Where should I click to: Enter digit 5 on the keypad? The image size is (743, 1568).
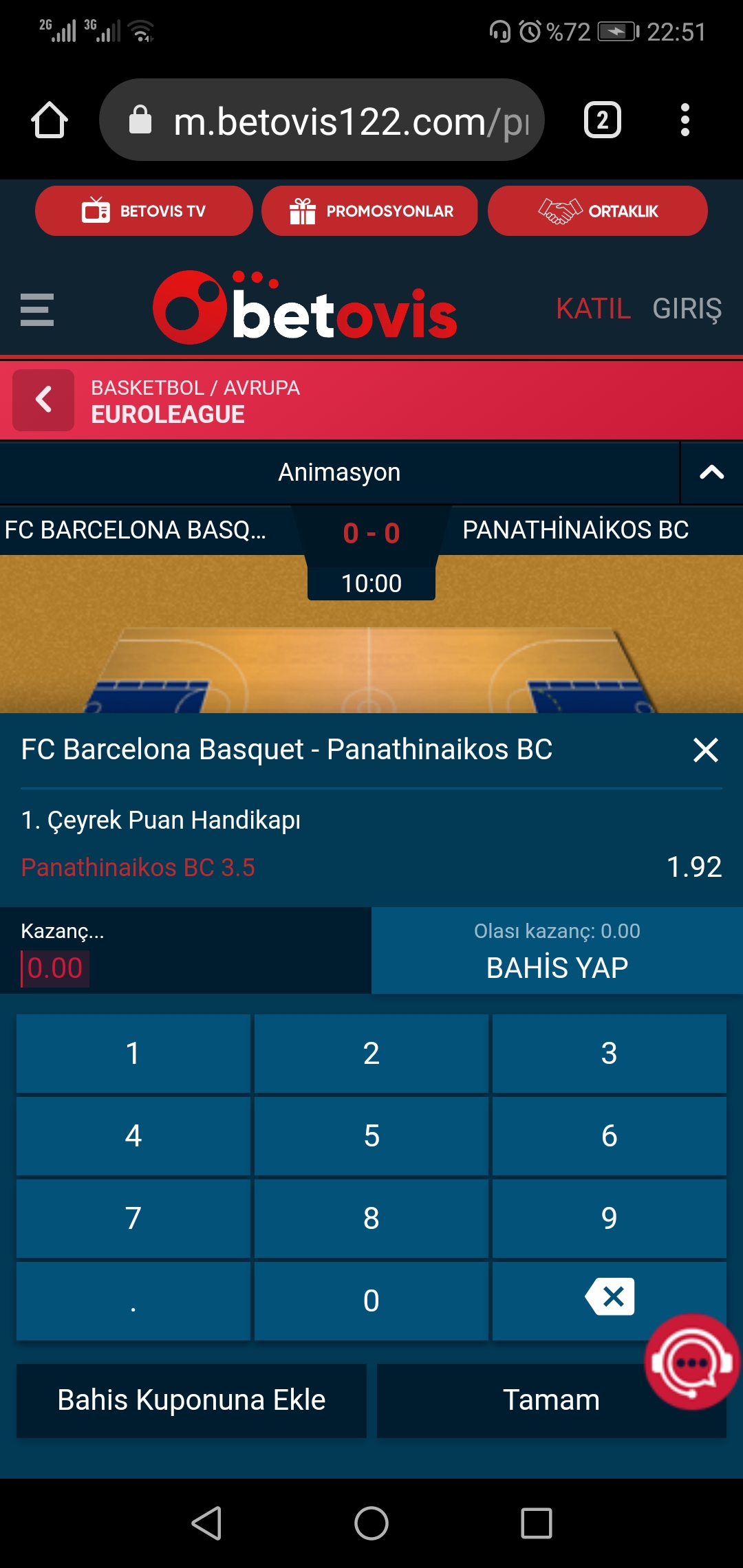(x=371, y=1136)
